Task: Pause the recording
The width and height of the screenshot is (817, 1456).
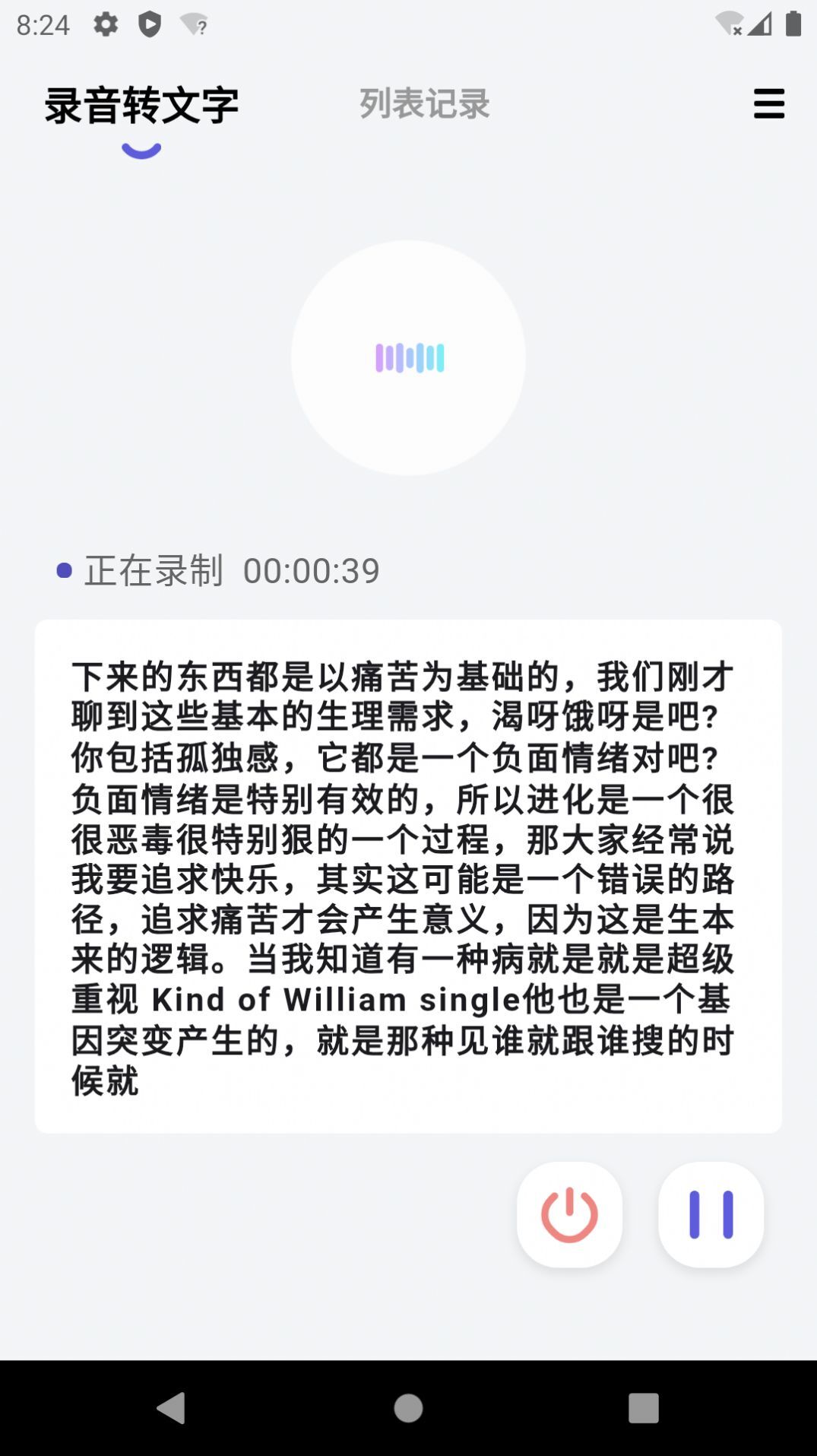Action: coord(711,1215)
